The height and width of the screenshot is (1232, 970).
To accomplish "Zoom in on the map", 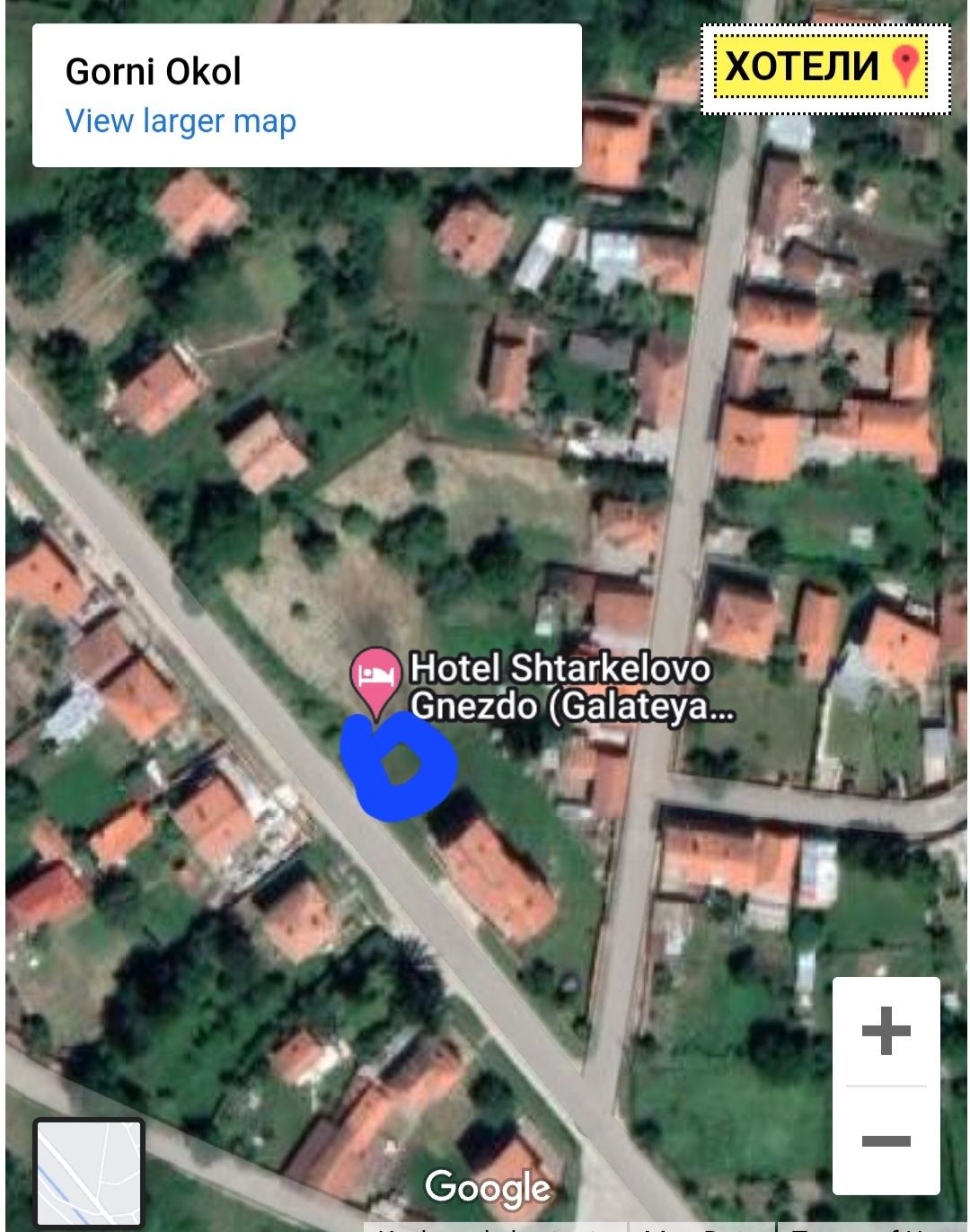I will point(886,1031).
